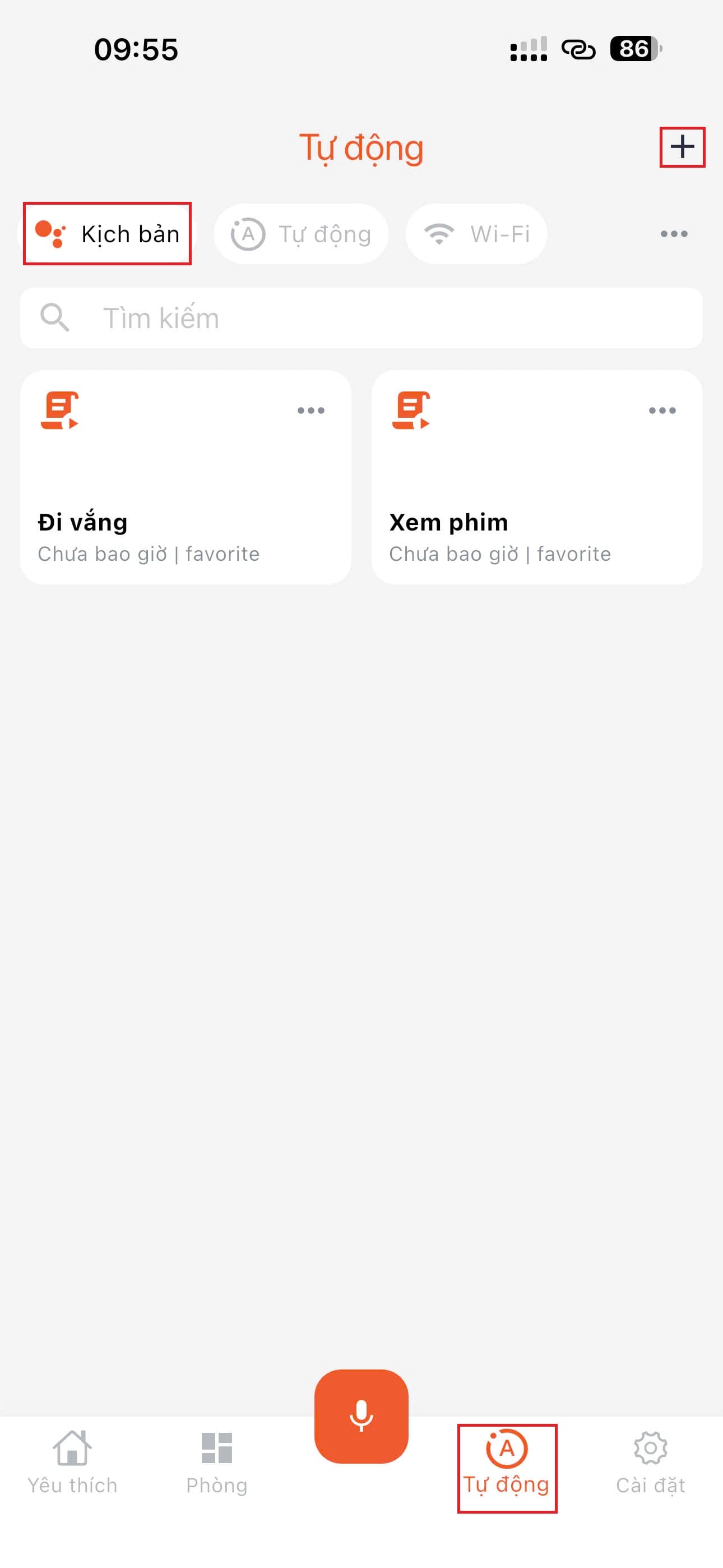Select the Wi-Fi filter chip
The width and height of the screenshot is (723, 1568).
click(x=476, y=234)
